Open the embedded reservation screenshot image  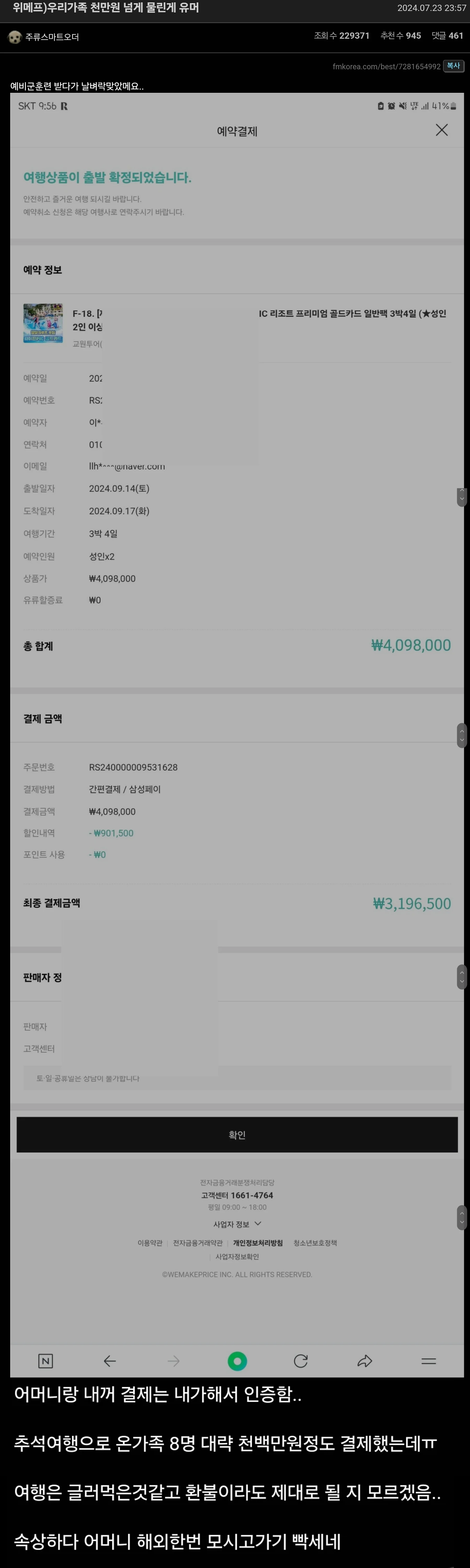coord(237,730)
